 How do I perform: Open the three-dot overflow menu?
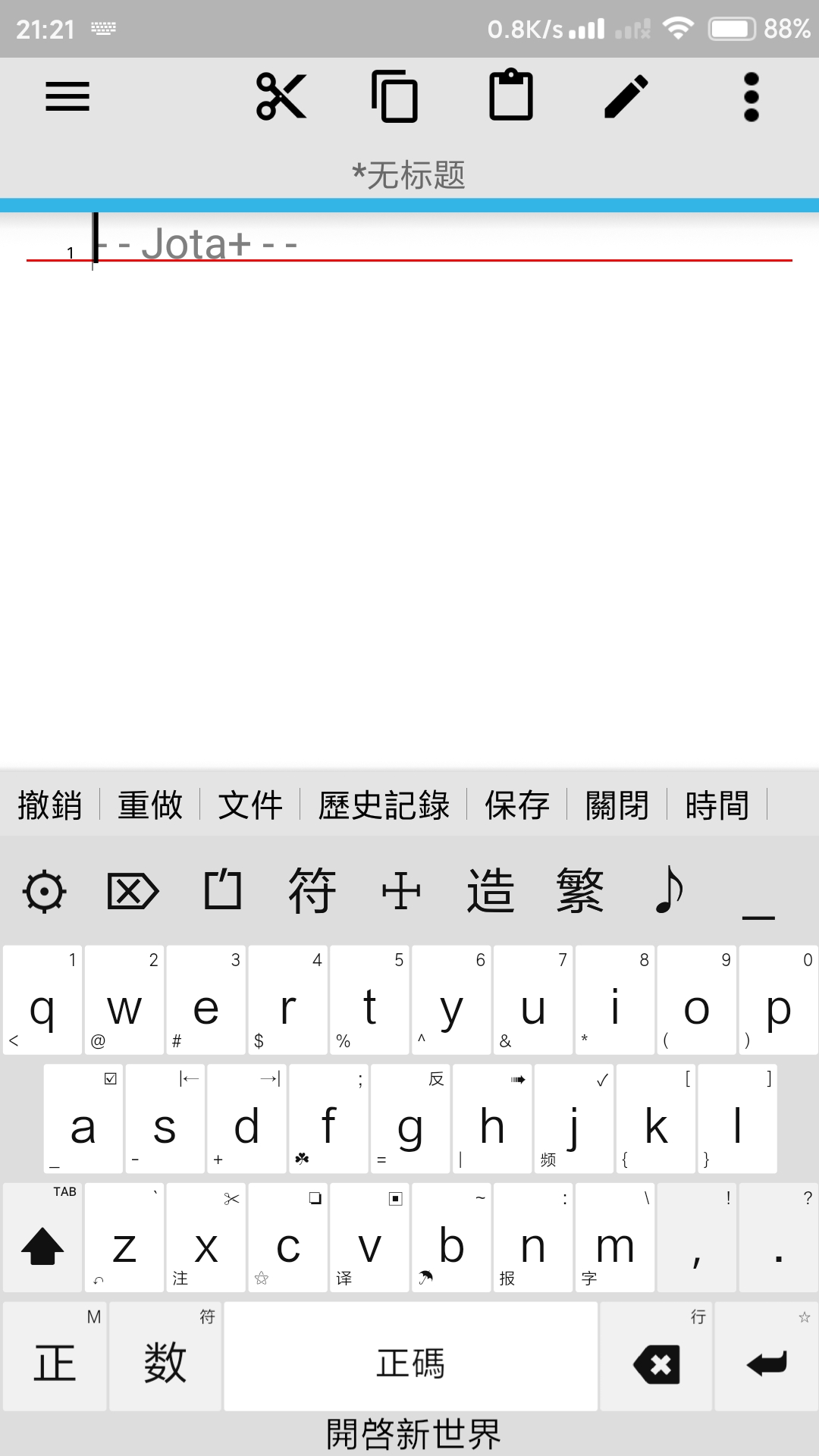click(x=751, y=97)
